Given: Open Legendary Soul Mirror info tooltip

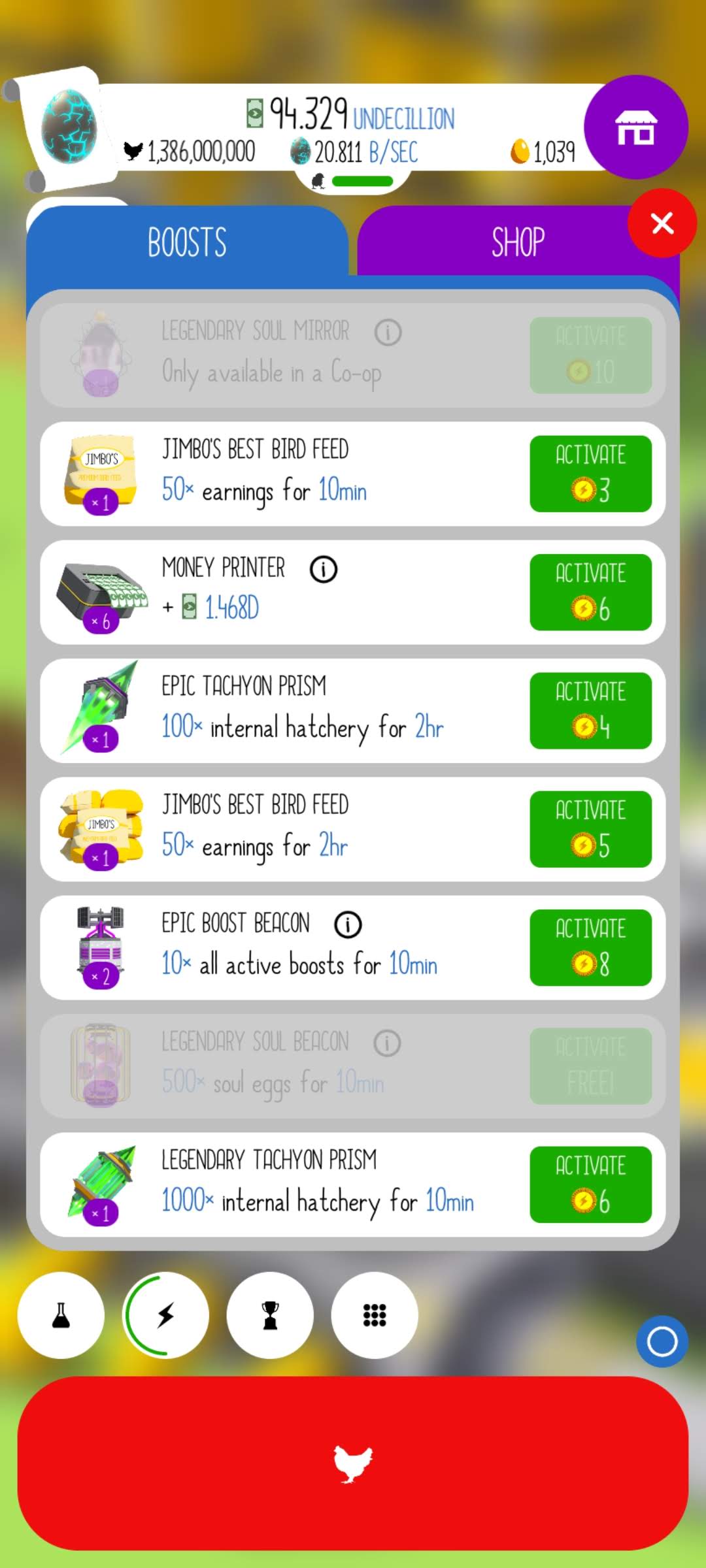Looking at the screenshot, I should pos(389,332).
